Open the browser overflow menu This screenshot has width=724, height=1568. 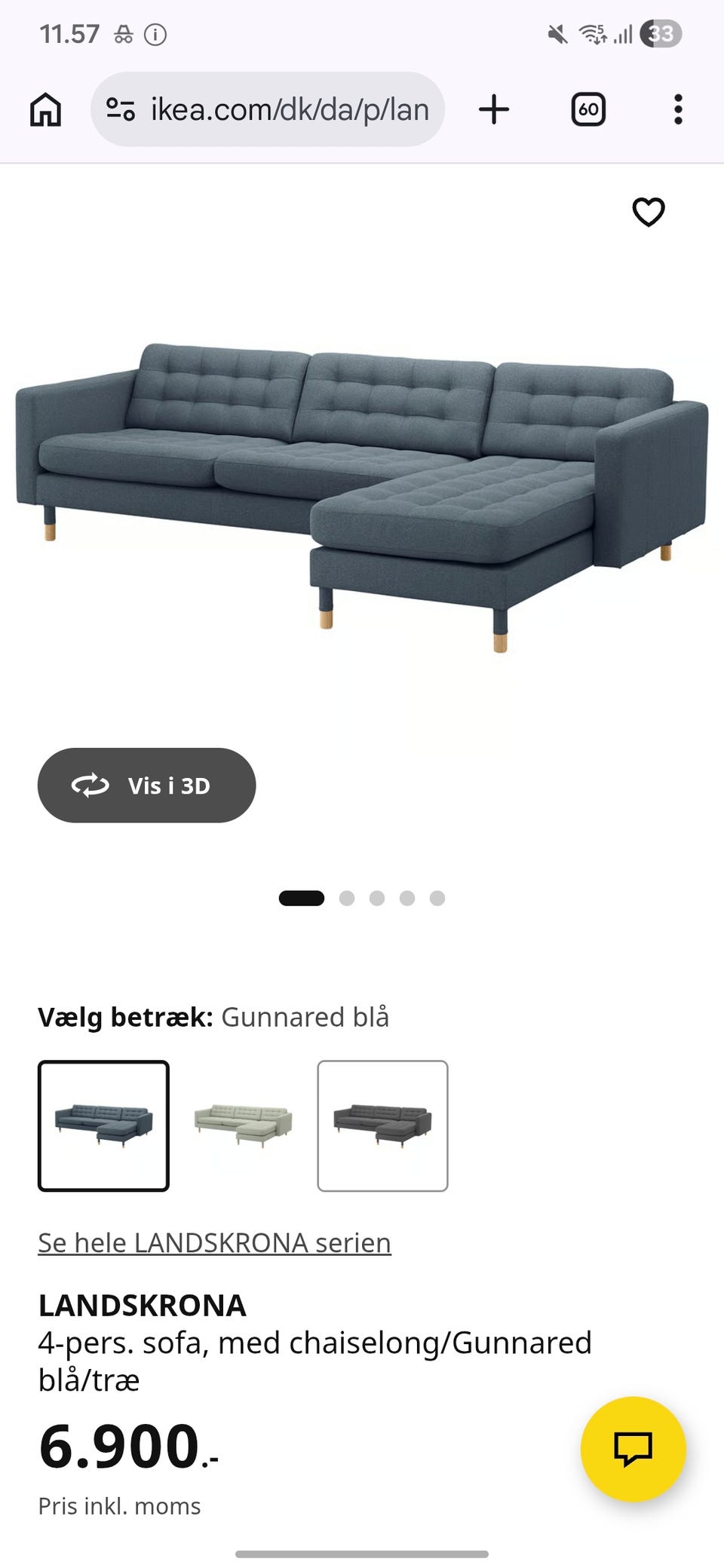(678, 109)
